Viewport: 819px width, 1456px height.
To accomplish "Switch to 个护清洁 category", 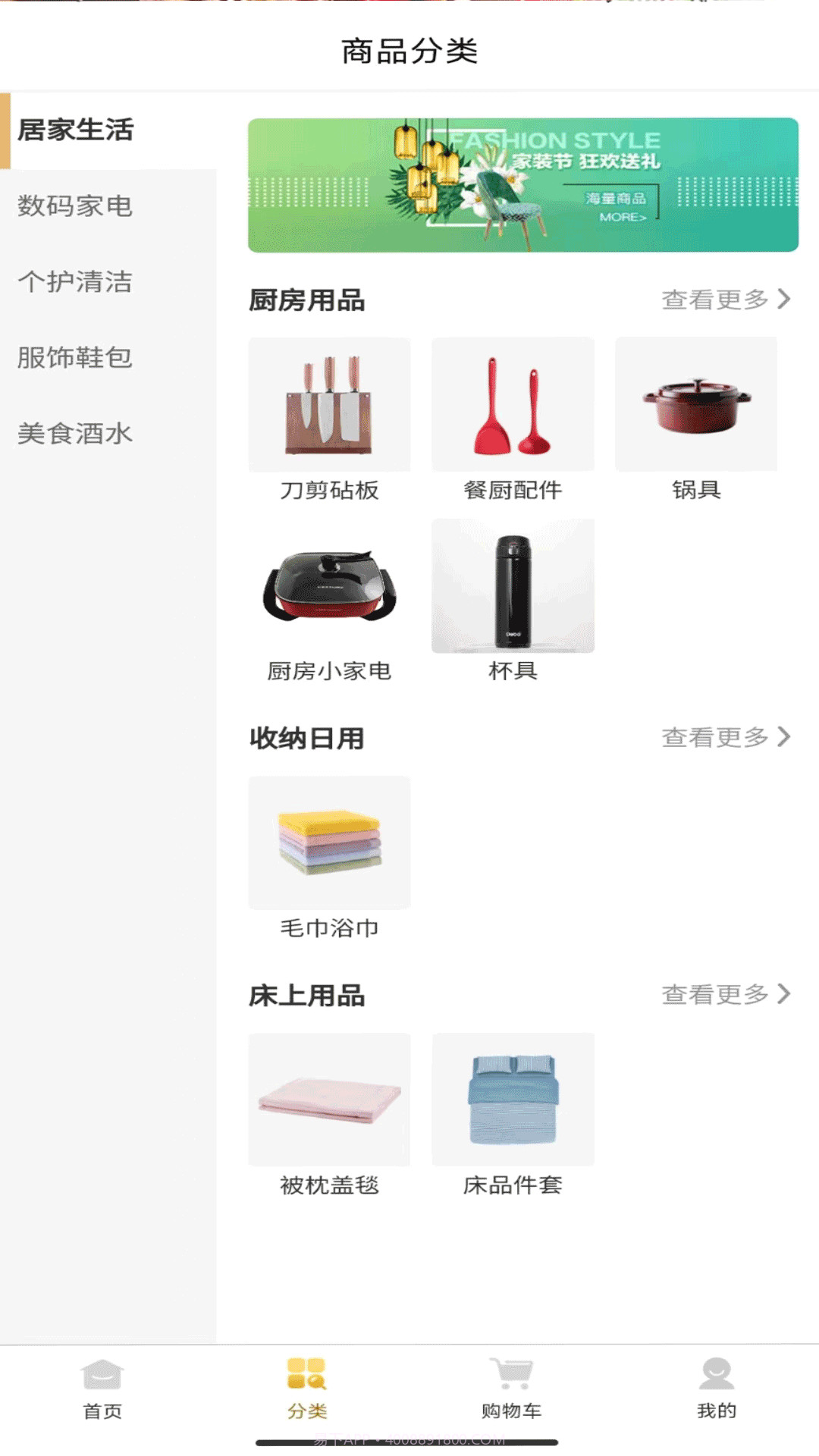I will (x=74, y=282).
